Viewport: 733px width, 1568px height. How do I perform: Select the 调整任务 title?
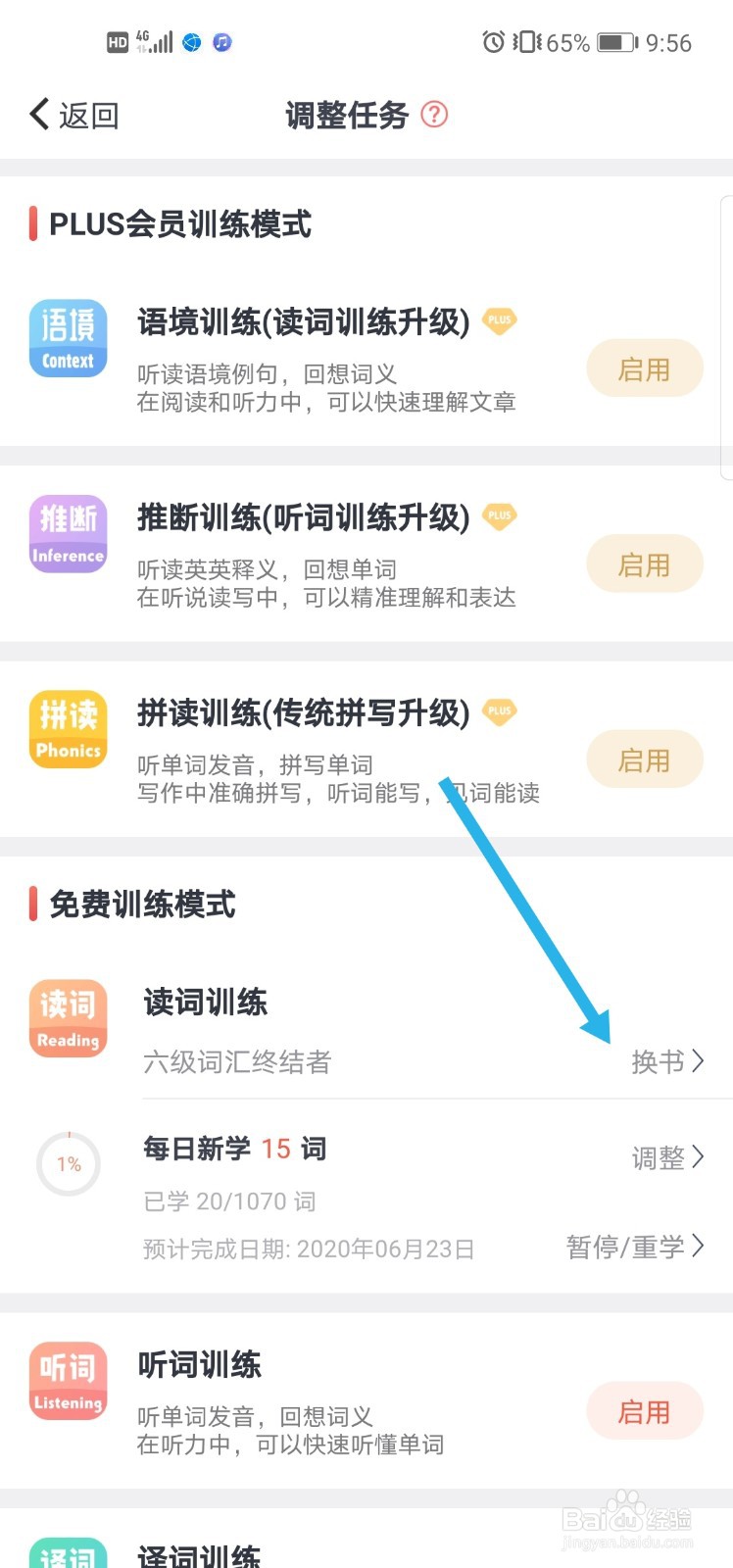click(345, 116)
